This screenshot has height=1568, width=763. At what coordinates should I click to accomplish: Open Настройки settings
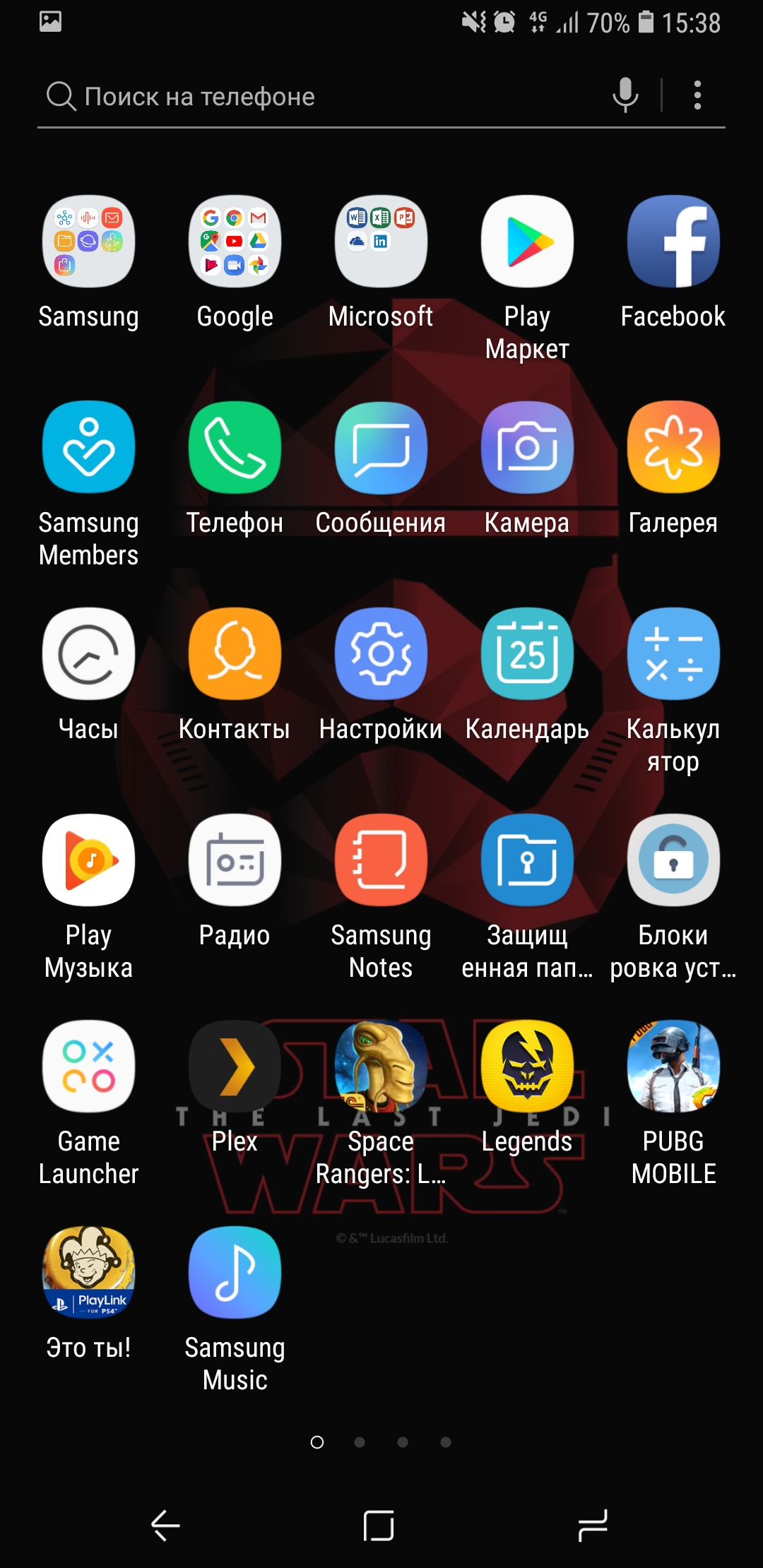(381, 654)
